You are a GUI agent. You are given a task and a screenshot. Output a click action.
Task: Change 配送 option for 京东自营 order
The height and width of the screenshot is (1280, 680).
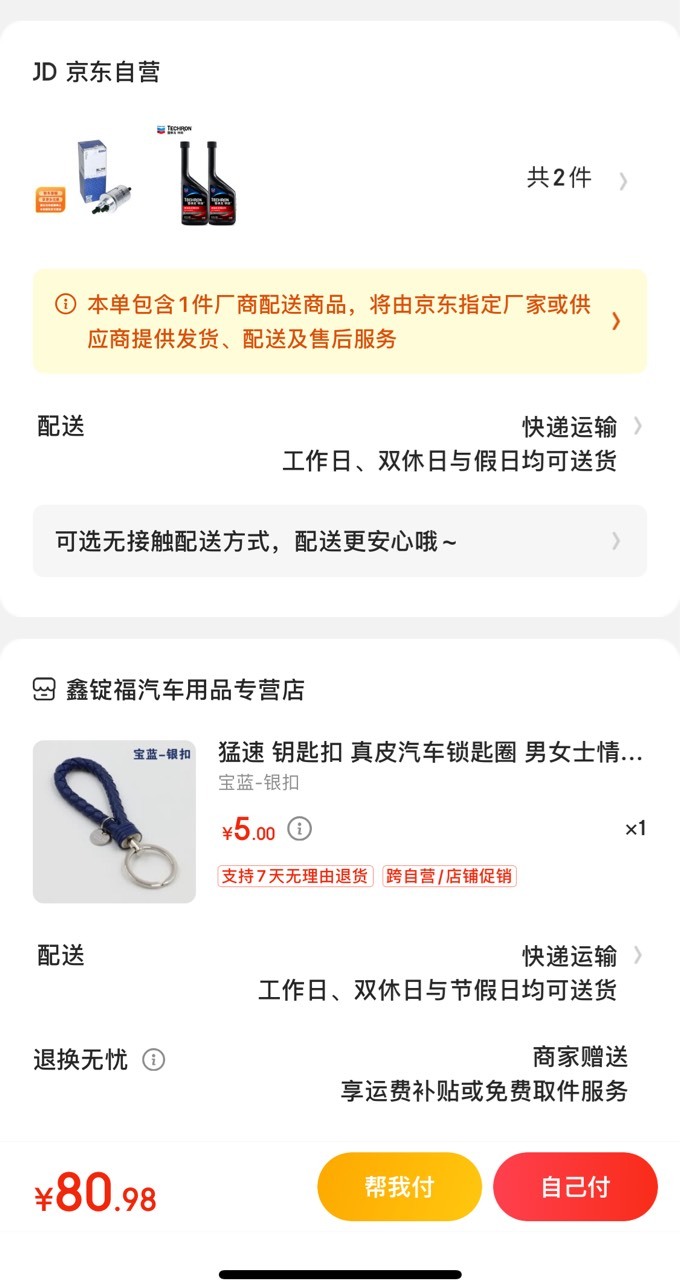[340, 443]
